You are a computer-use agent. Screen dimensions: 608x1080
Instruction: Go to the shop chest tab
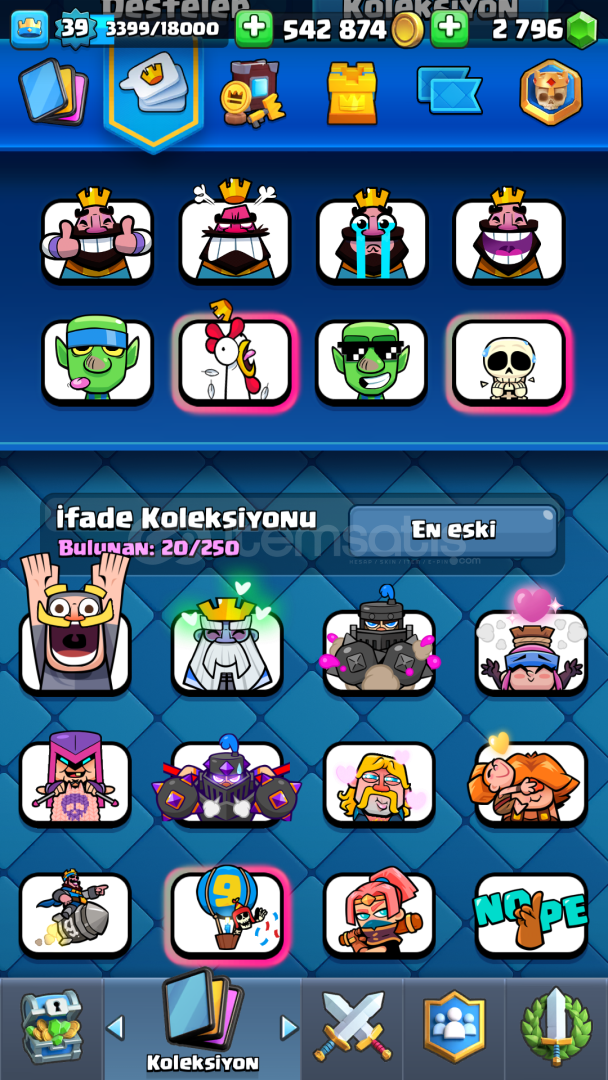coord(50,1027)
